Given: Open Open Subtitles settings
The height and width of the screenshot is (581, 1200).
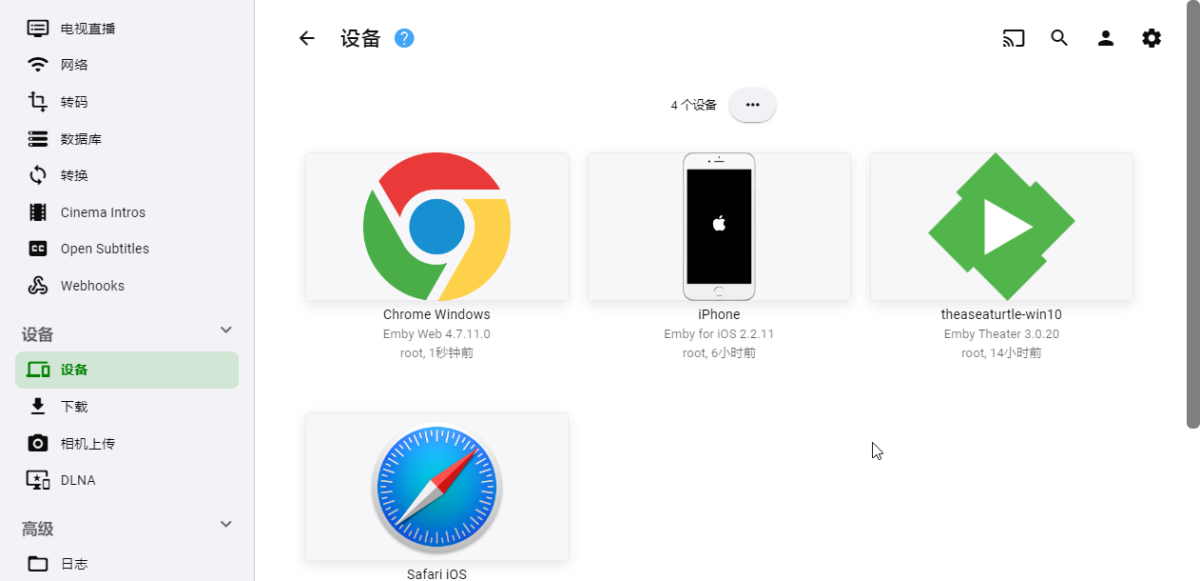Looking at the screenshot, I should point(104,249).
